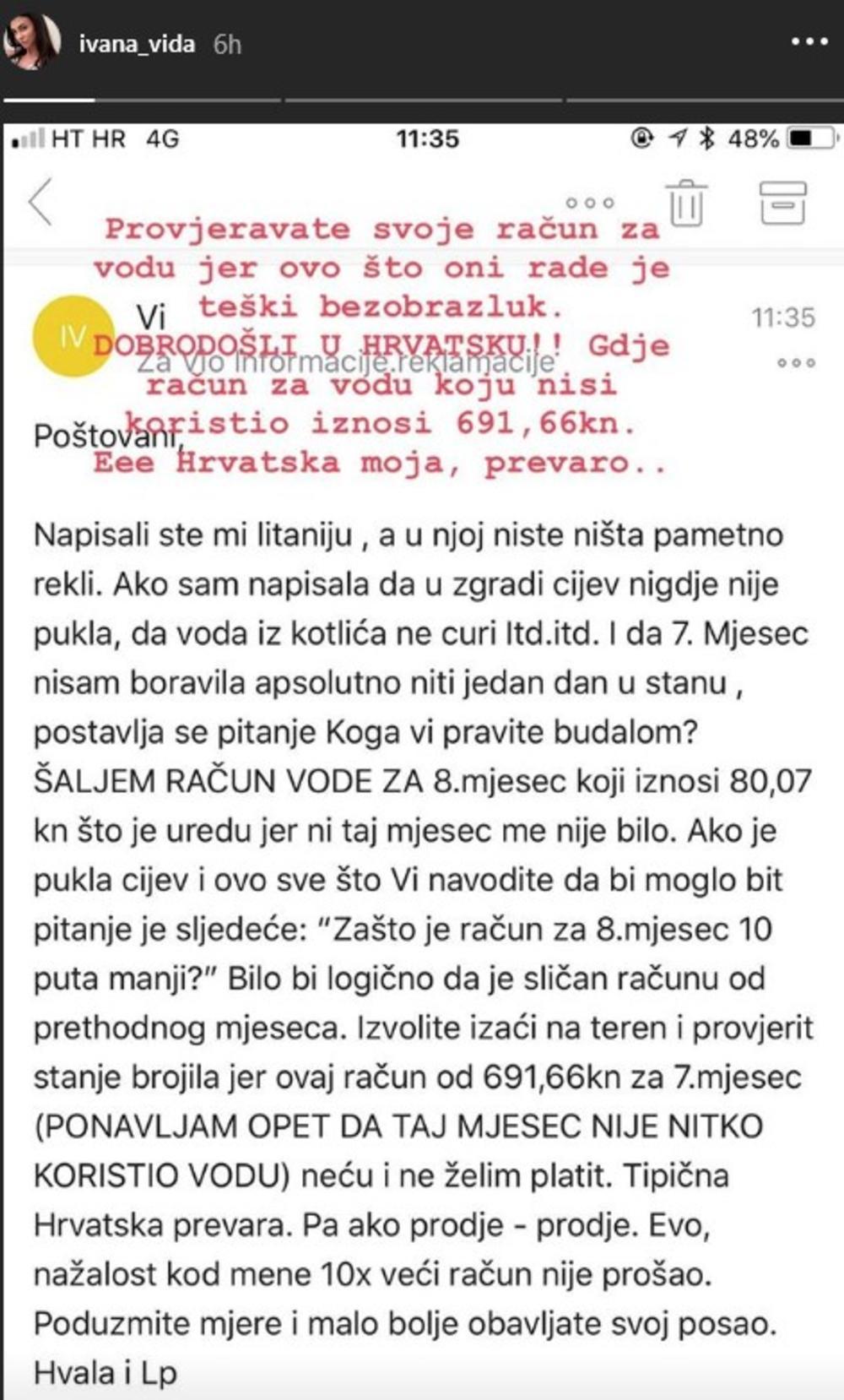Viewport: 844px width, 1400px height.
Task: Toggle the 48% battery percentage display
Action: [753, 140]
